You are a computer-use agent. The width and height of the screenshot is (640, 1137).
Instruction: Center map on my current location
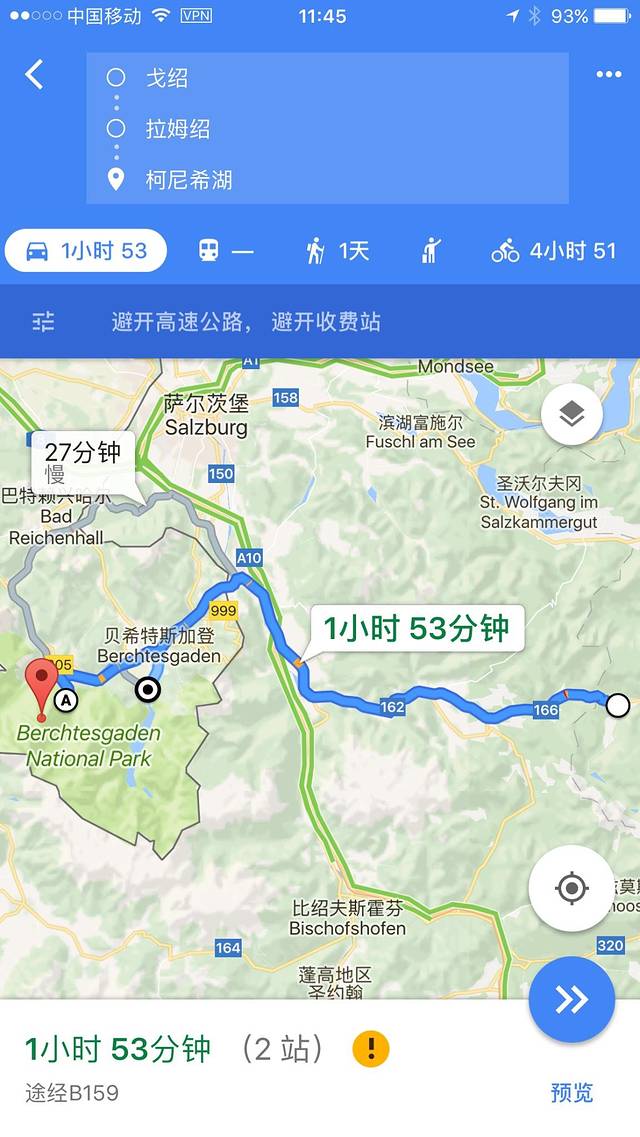[x=571, y=888]
